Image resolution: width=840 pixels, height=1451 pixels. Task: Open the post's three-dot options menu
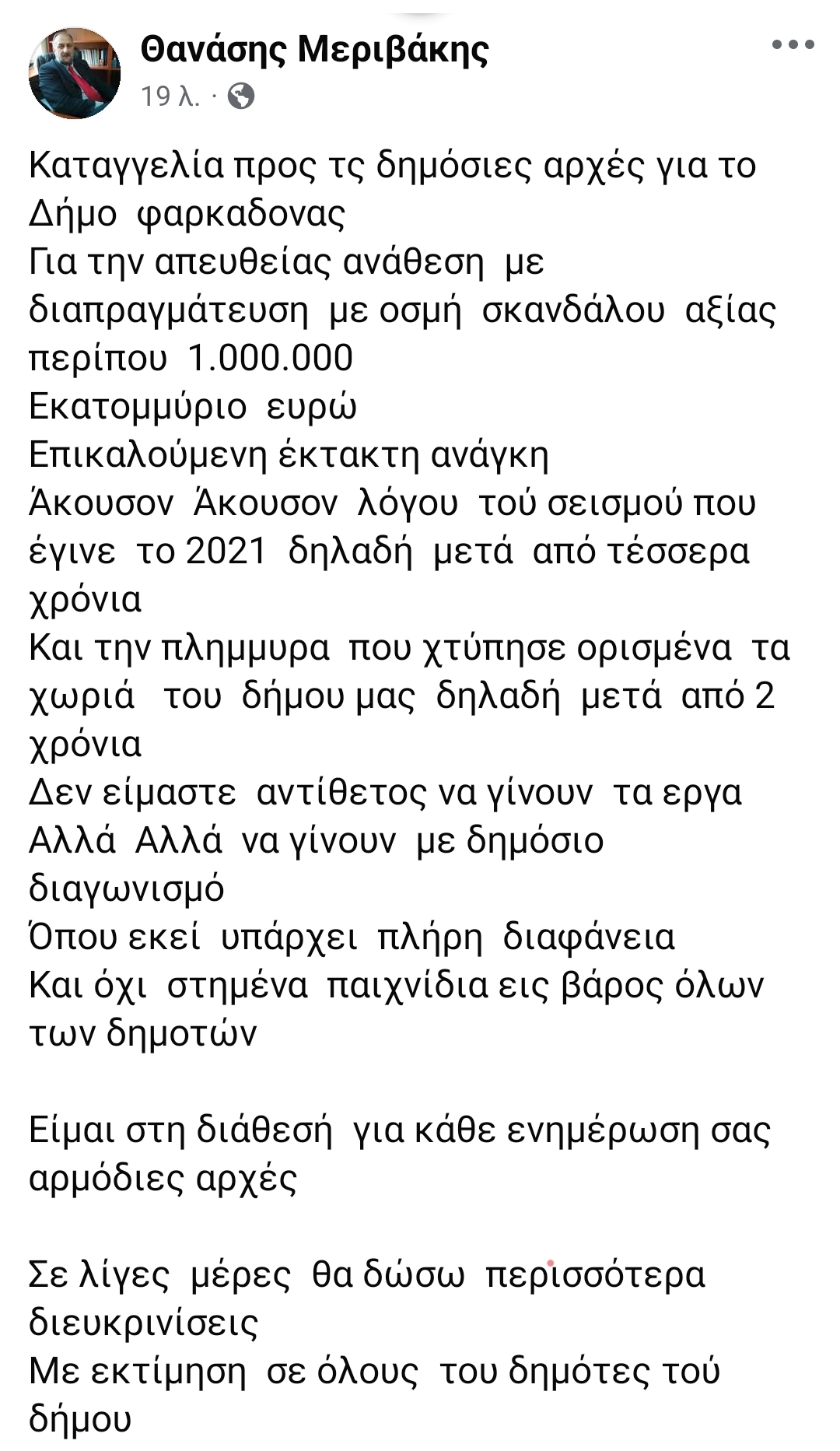click(793, 44)
